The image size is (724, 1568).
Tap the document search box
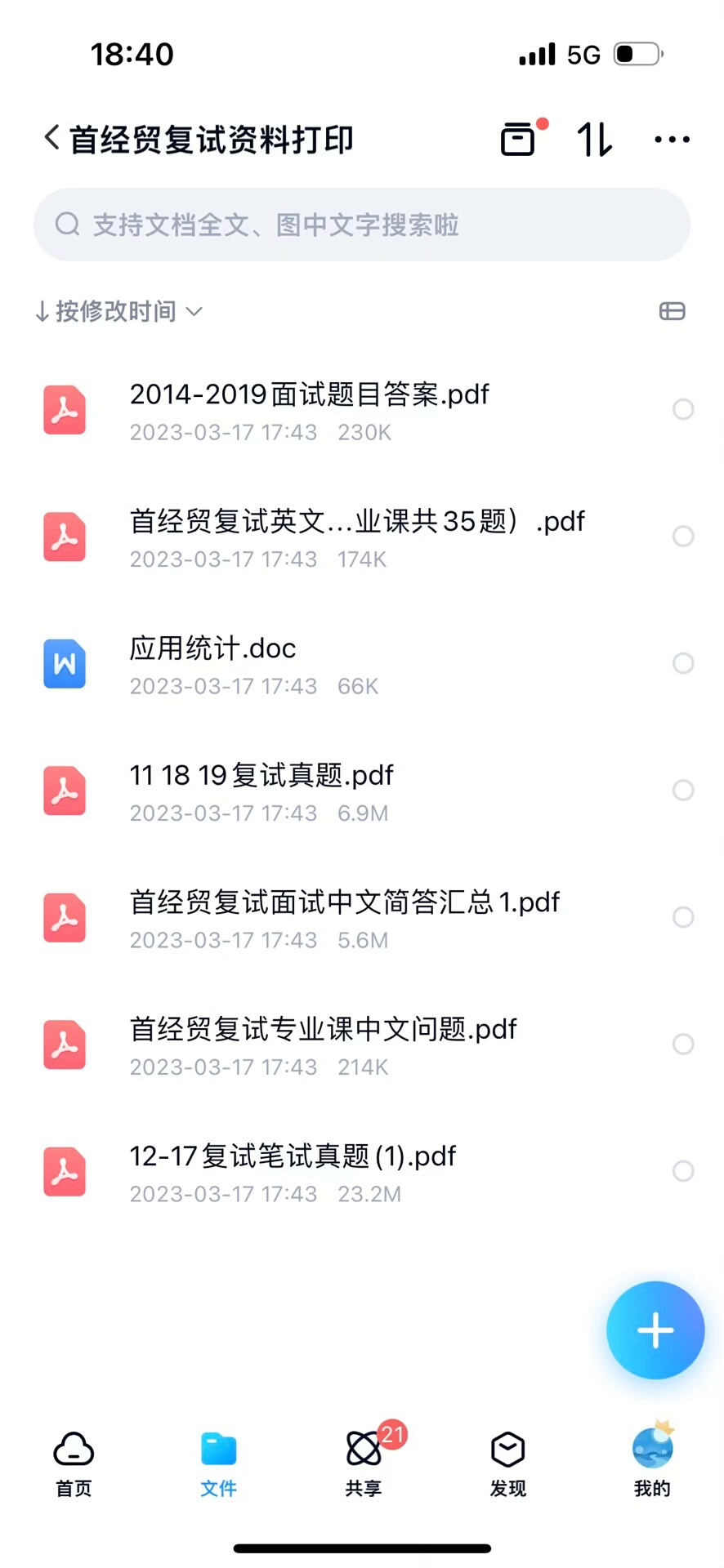click(362, 225)
